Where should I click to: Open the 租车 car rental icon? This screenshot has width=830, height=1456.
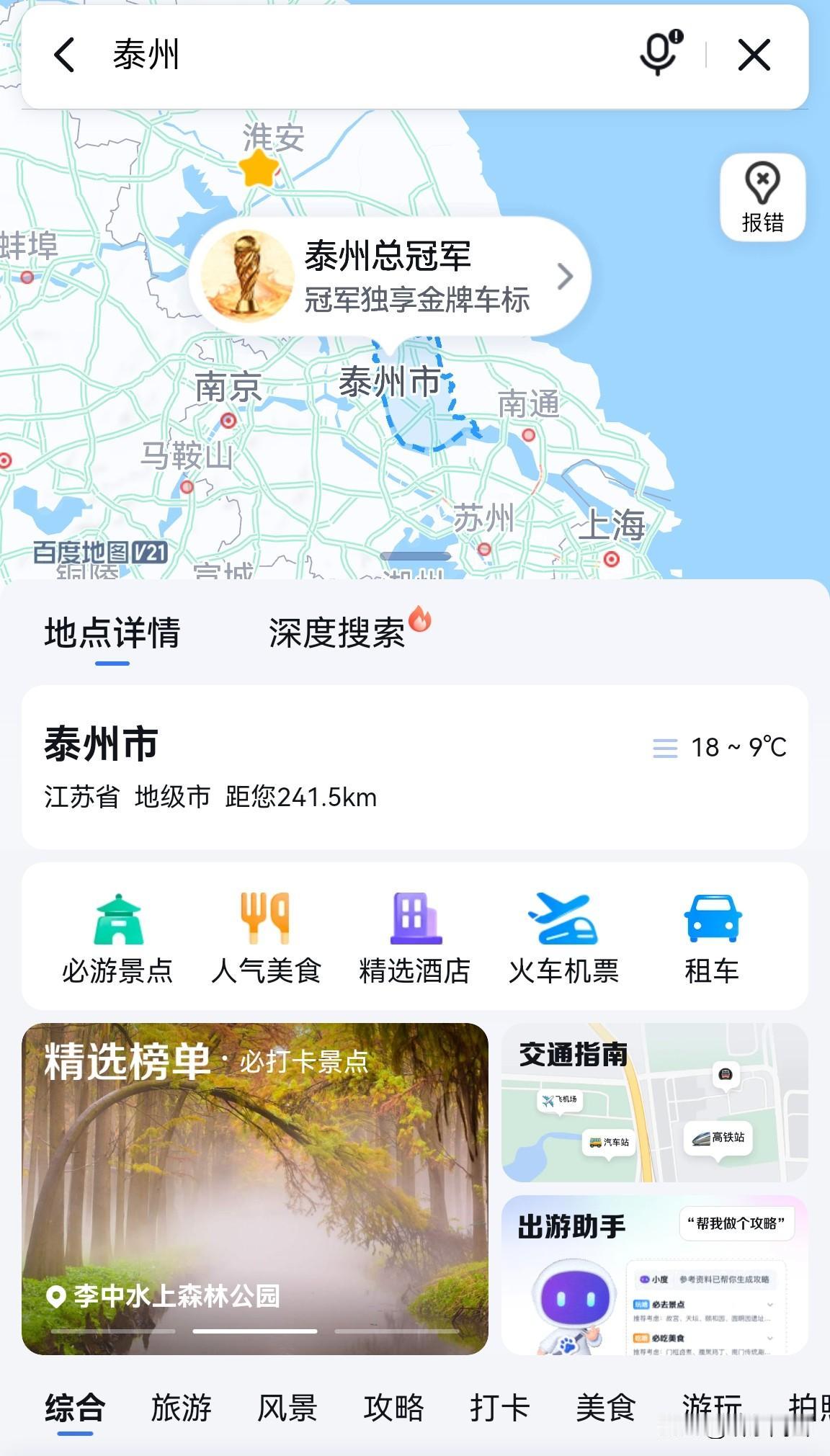713,933
